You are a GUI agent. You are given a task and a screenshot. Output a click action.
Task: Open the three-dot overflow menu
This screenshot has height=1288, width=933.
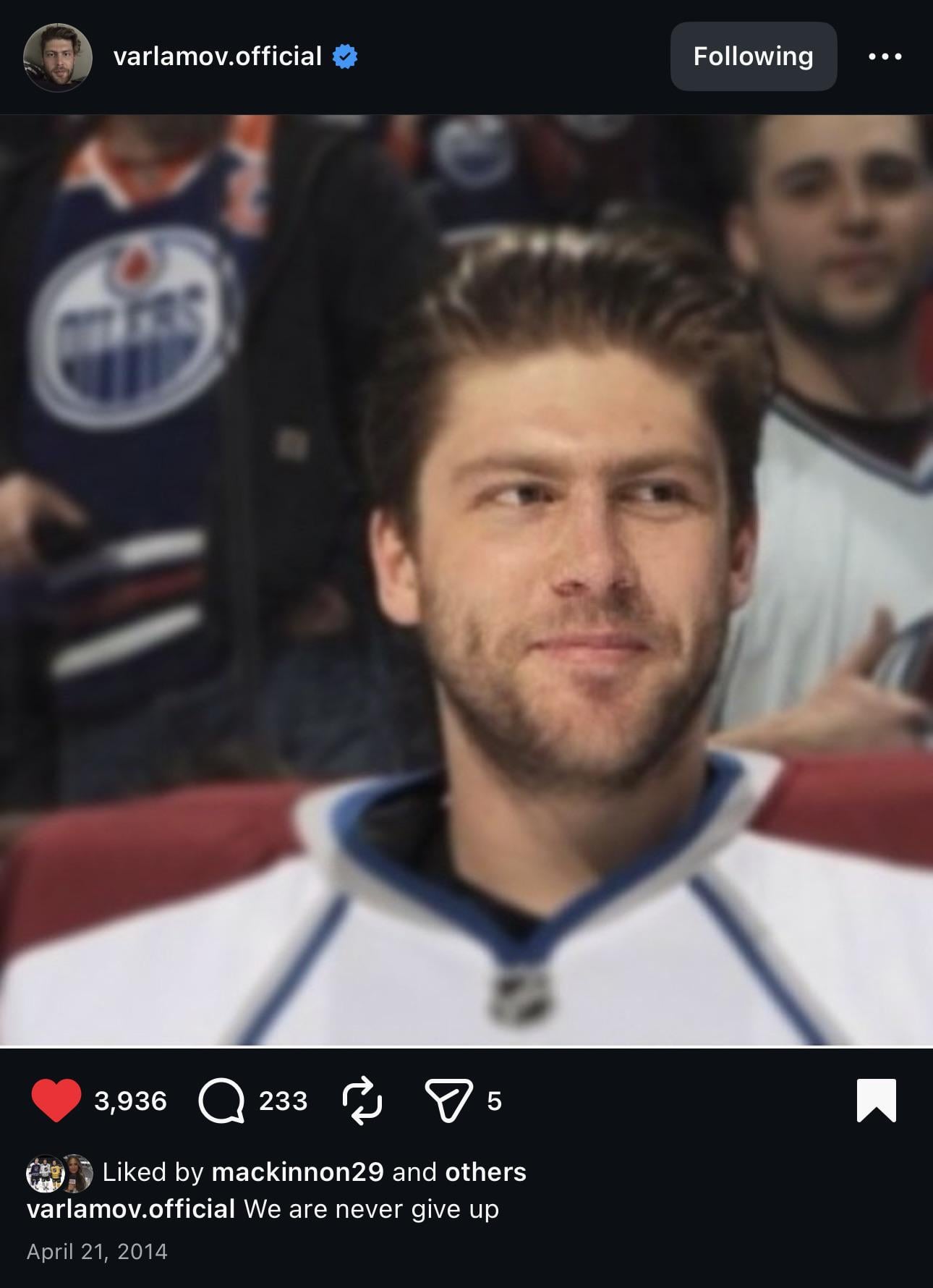885,56
